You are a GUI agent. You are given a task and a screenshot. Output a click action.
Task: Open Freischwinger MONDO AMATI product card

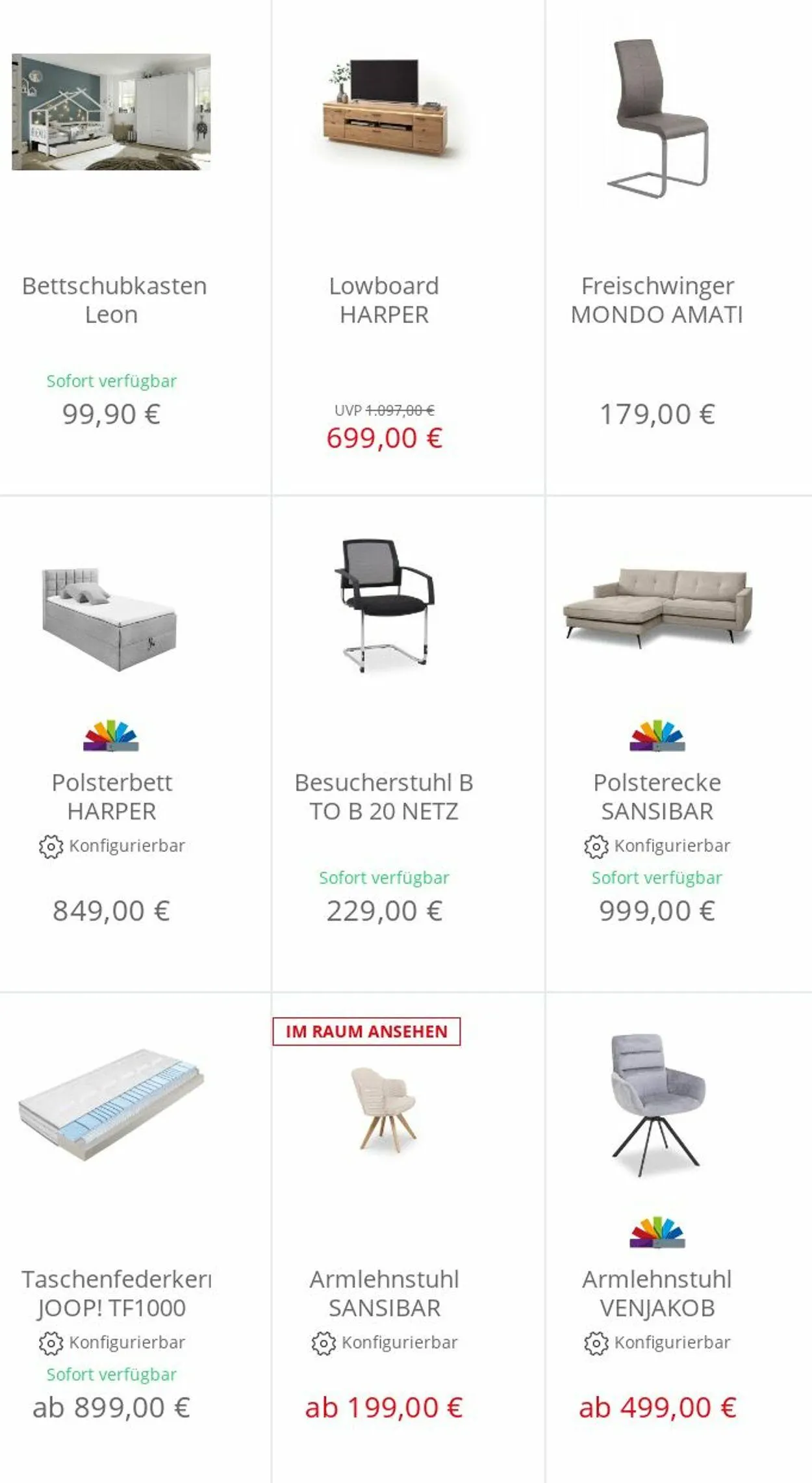point(657,300)
